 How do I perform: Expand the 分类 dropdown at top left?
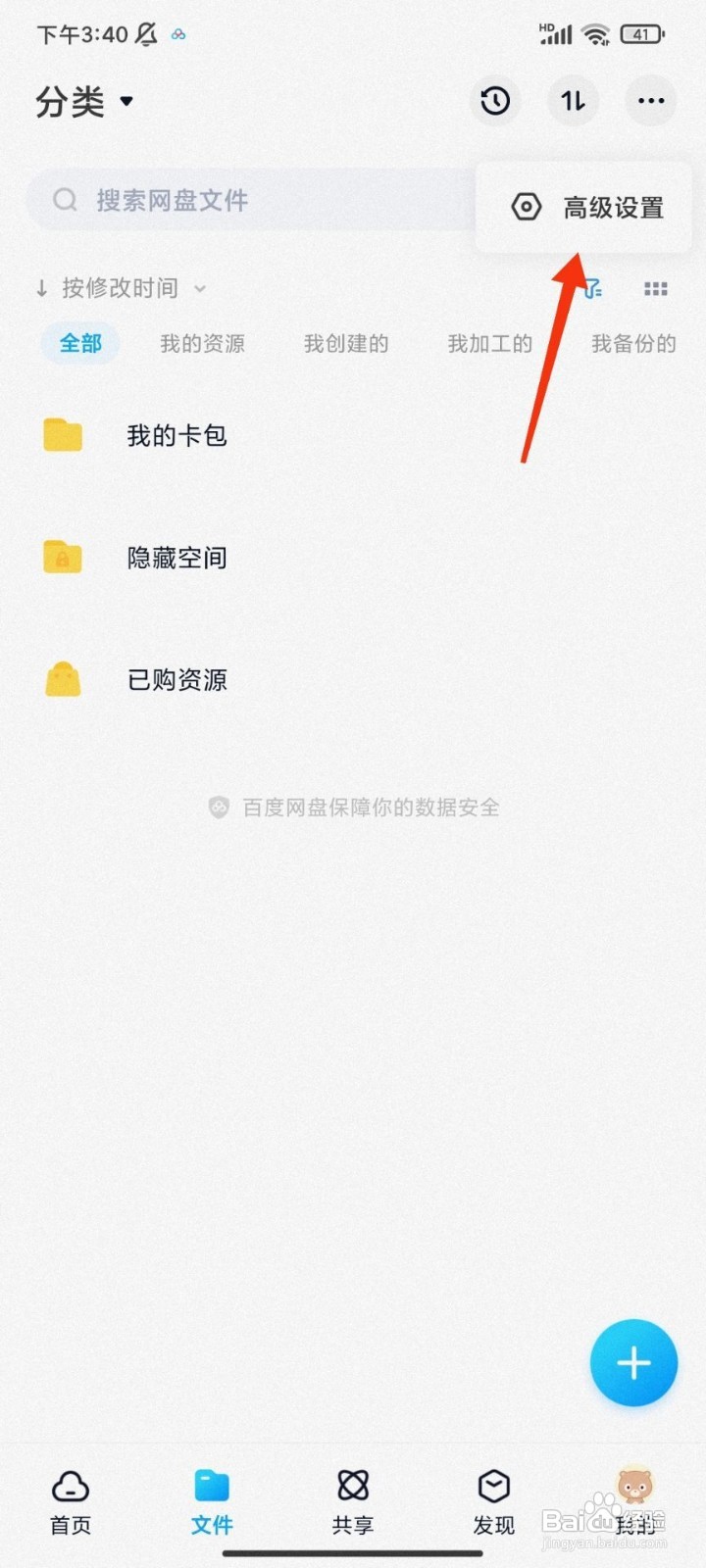[83, 101]
